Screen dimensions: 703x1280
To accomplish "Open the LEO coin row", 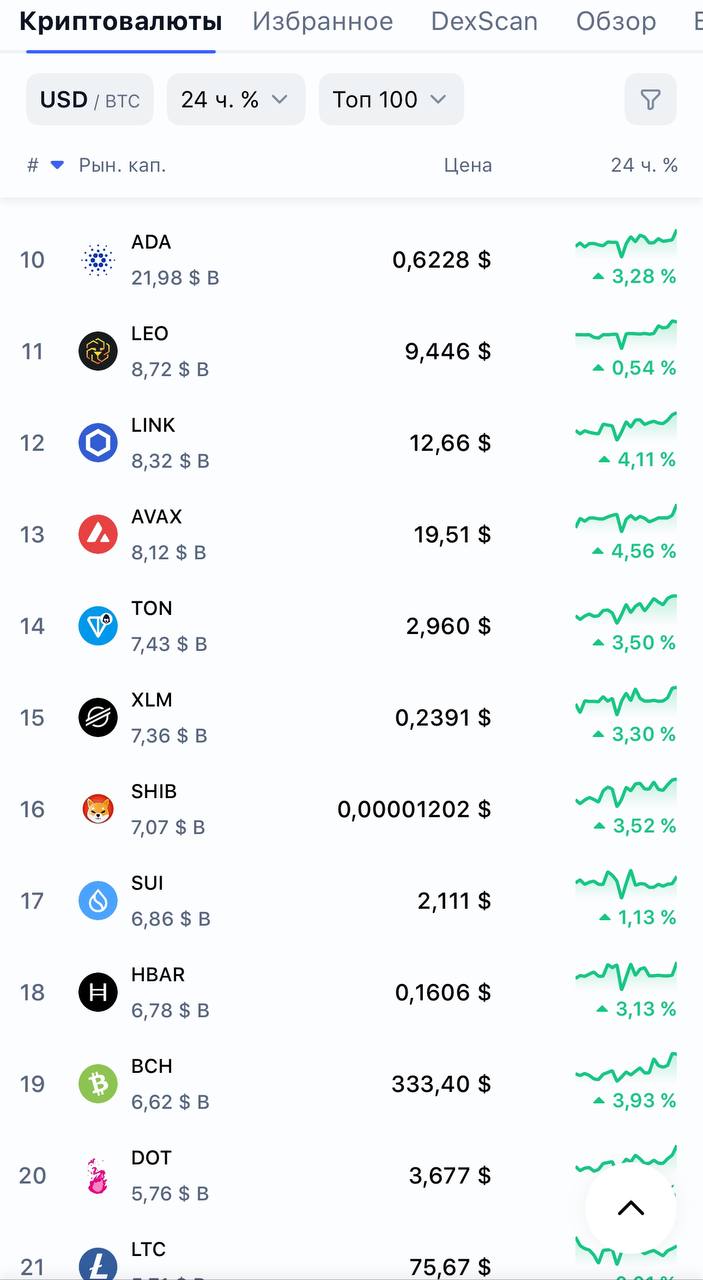I will coord(351,351).
